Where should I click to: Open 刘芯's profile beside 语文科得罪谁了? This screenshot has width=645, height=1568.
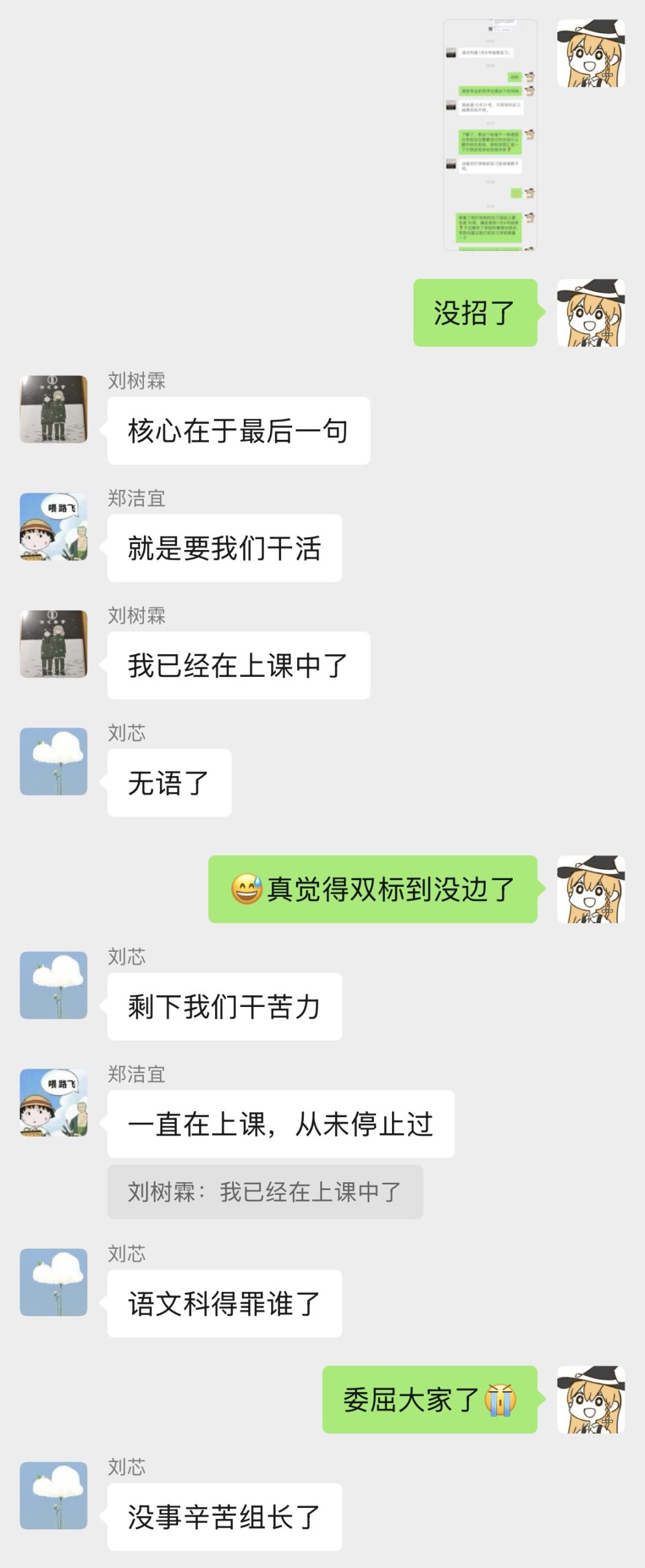coord(53,1282)
